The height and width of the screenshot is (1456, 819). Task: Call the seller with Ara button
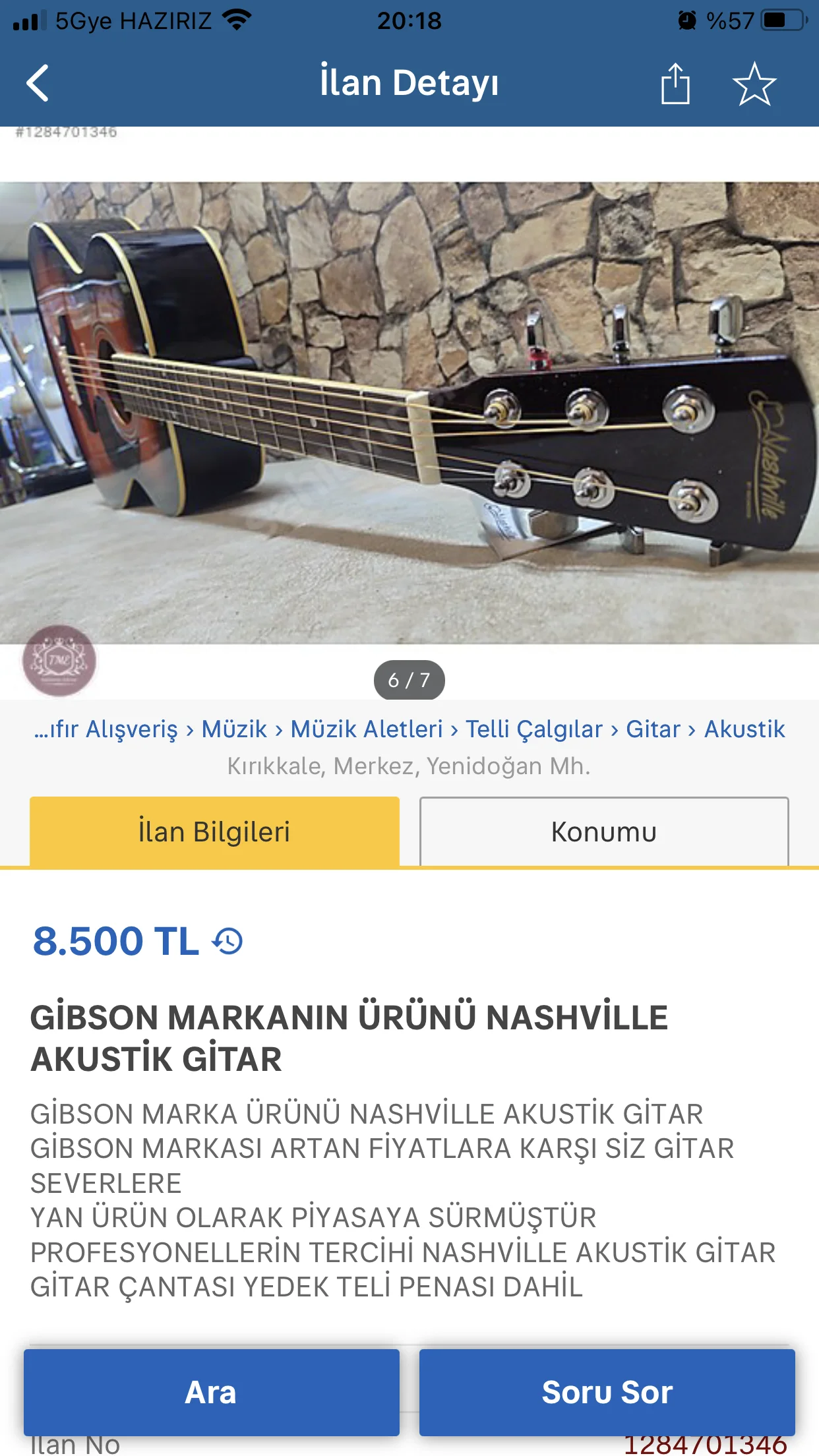[x=211, y=1392]
